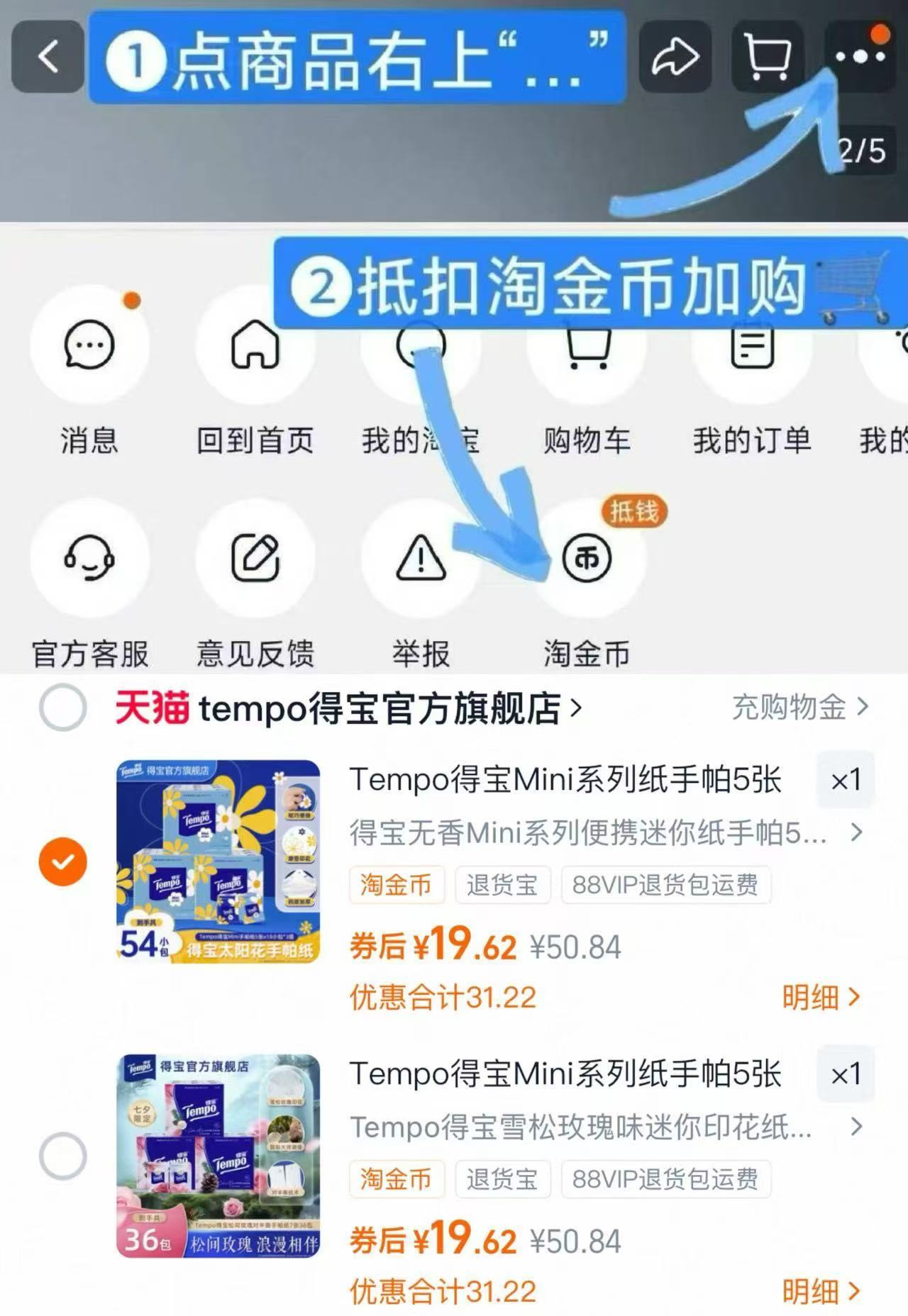Select the 雪松玫瑰 rose tissue item
908x1316 pixels.
tap(65, 1156)
